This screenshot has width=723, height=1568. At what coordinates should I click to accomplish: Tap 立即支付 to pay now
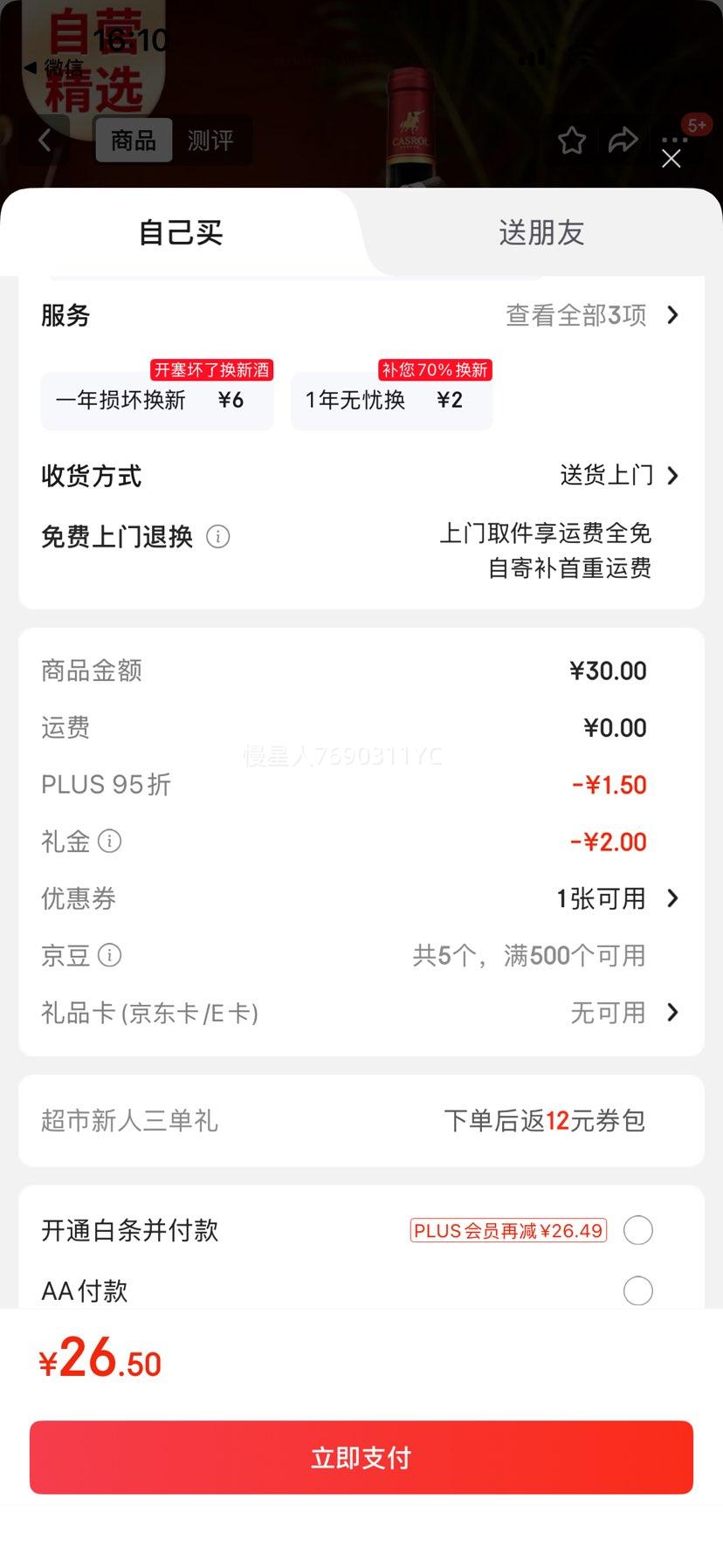(361, 1456)
